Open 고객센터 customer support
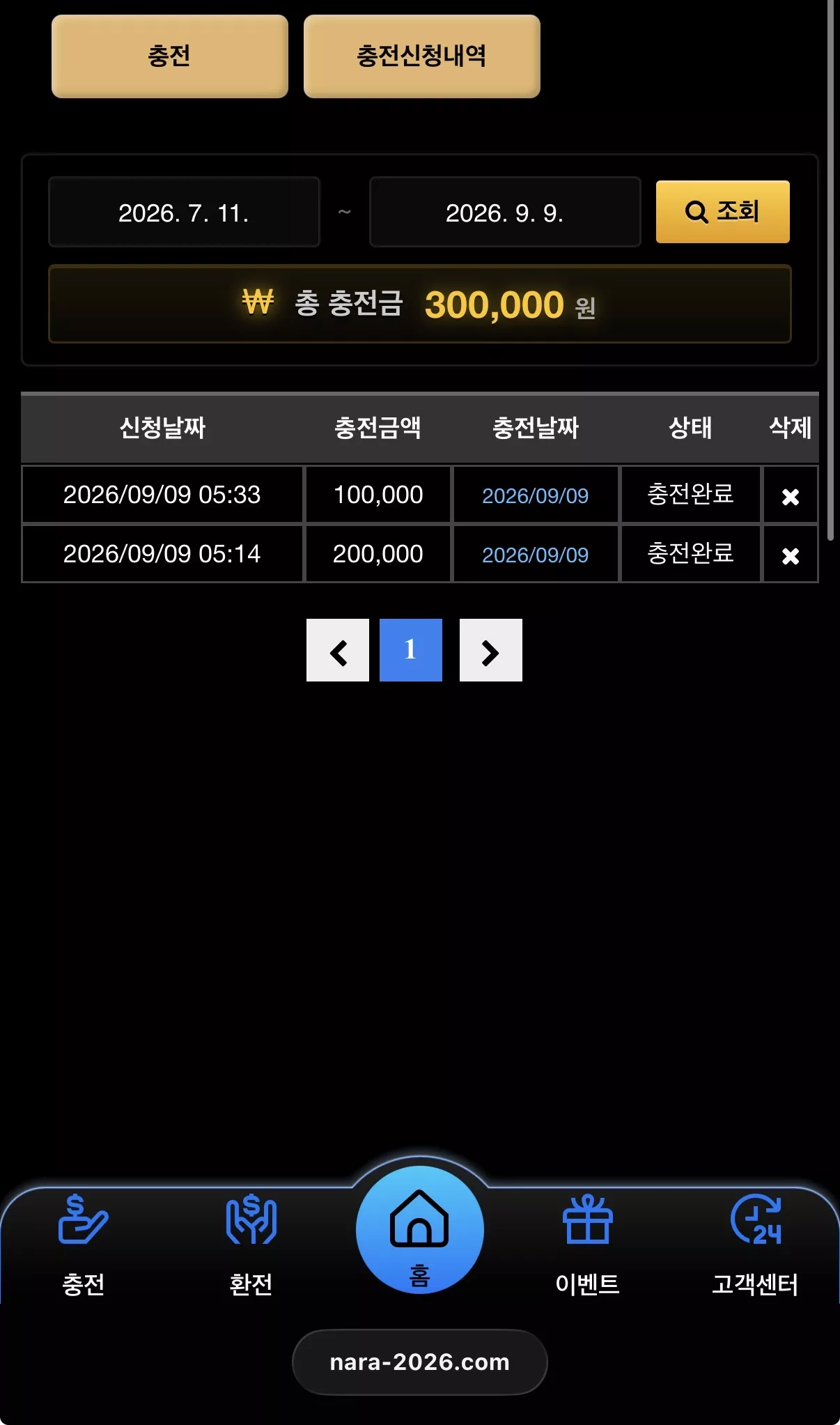This screenshot has width=840, height=1425. (755, 1245)
